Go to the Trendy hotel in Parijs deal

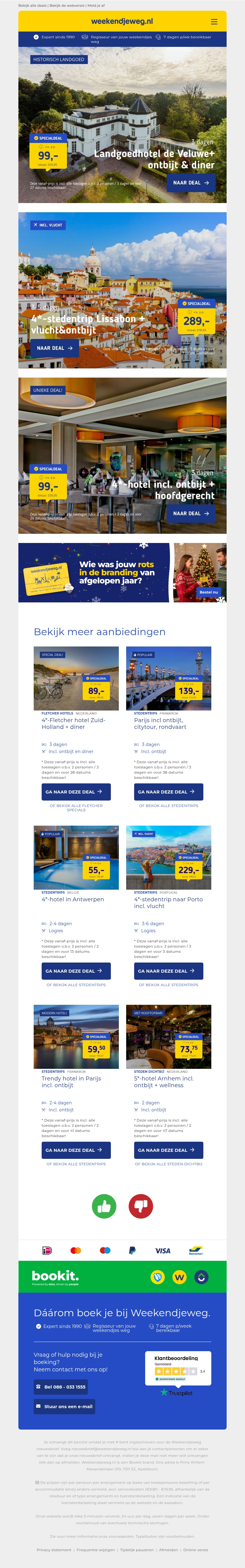(76, 1150)
